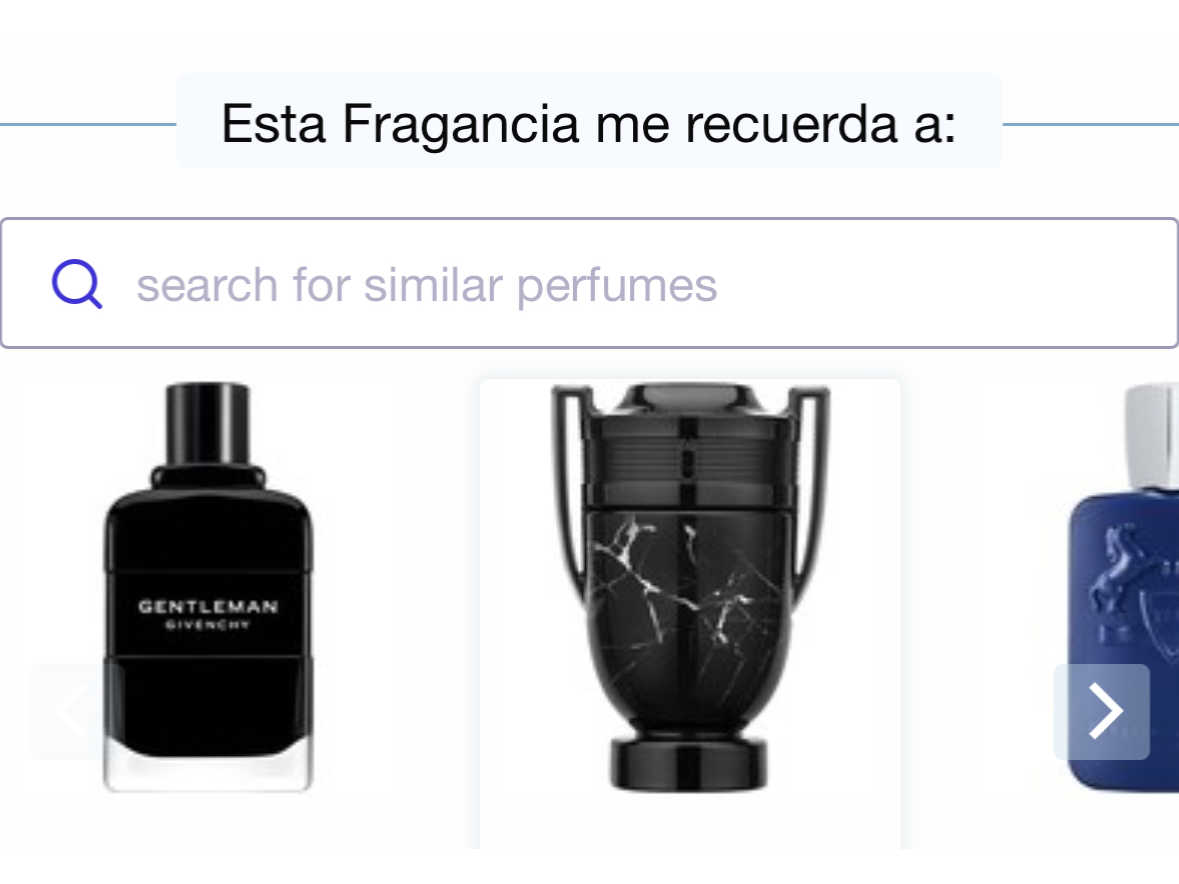The image size is (1179, 884).
Task: Go to previous perfumes with left arrow
Action: pos(68,711)
